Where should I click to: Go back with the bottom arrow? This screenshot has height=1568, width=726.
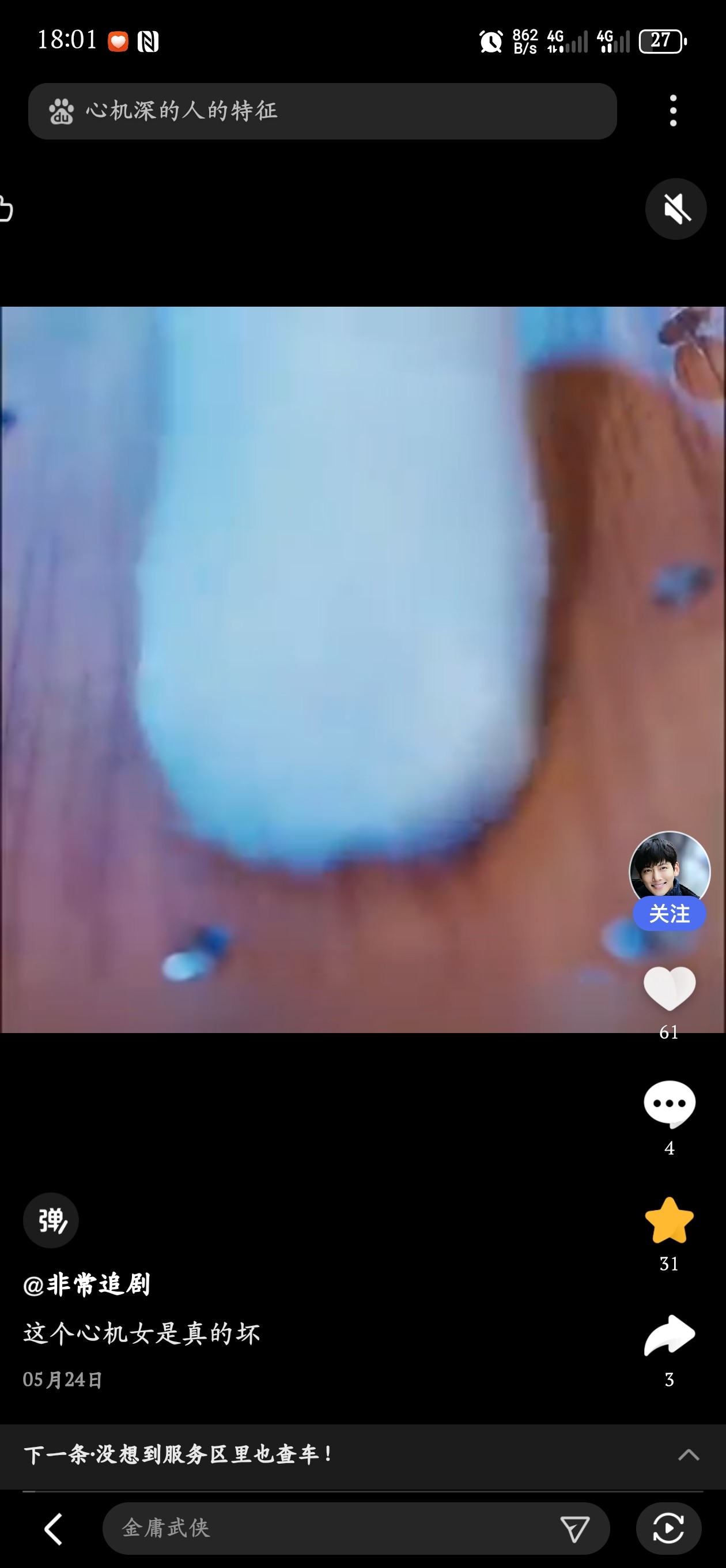coord(54,1528)
